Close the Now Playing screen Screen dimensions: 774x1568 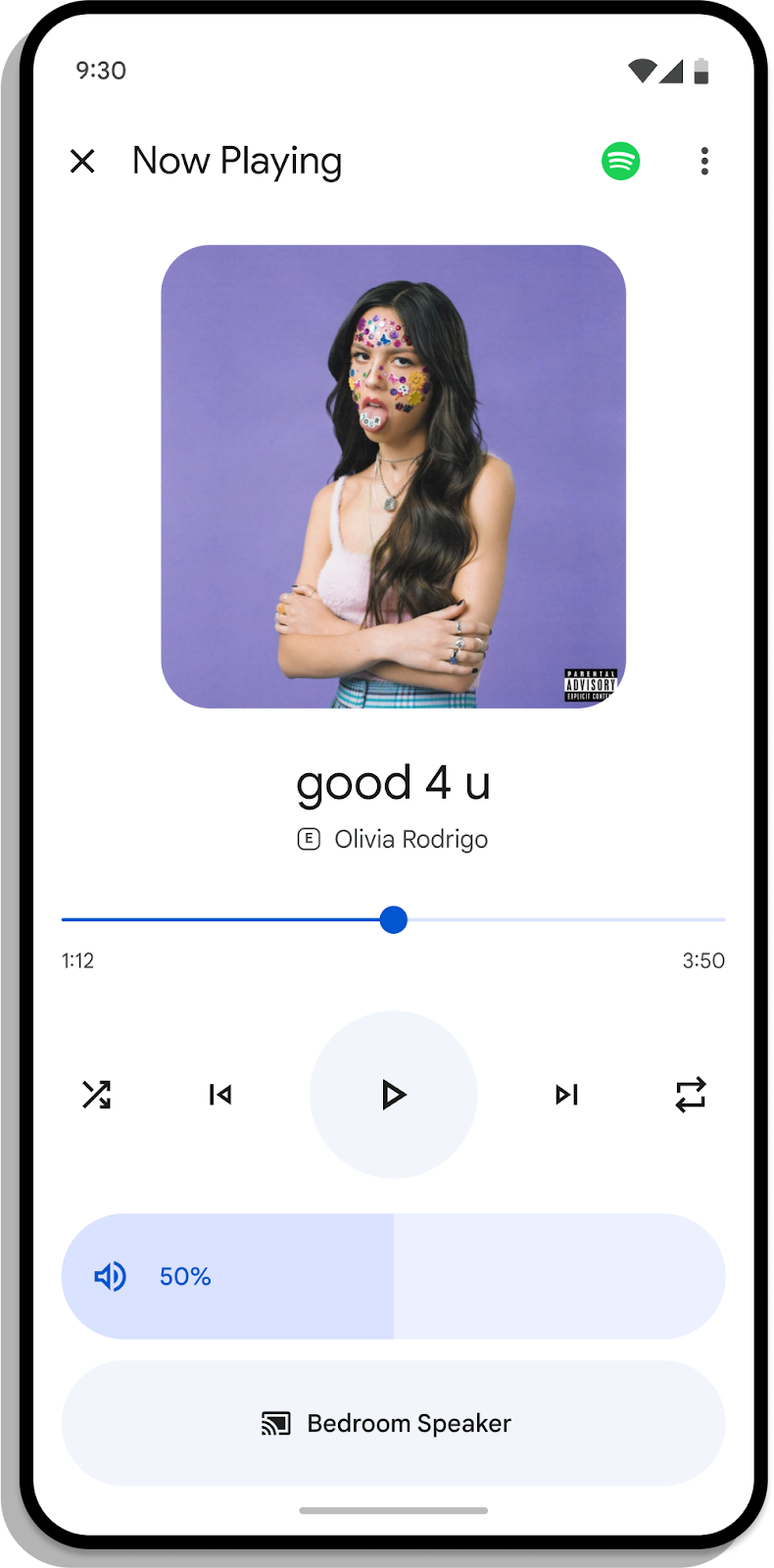pyautogui.click(x=82, y=161)
